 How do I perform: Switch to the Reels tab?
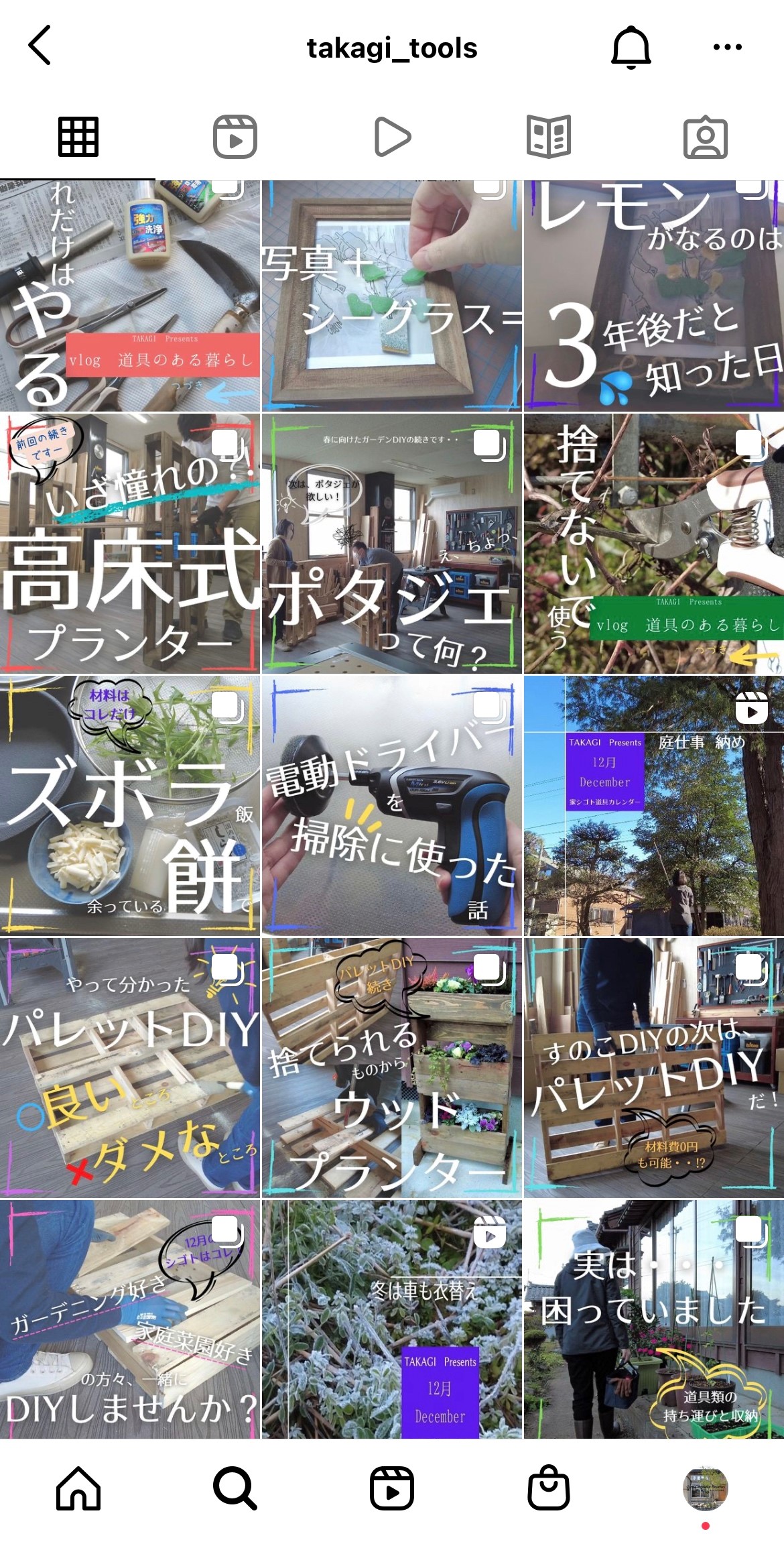tap(235, 137)
